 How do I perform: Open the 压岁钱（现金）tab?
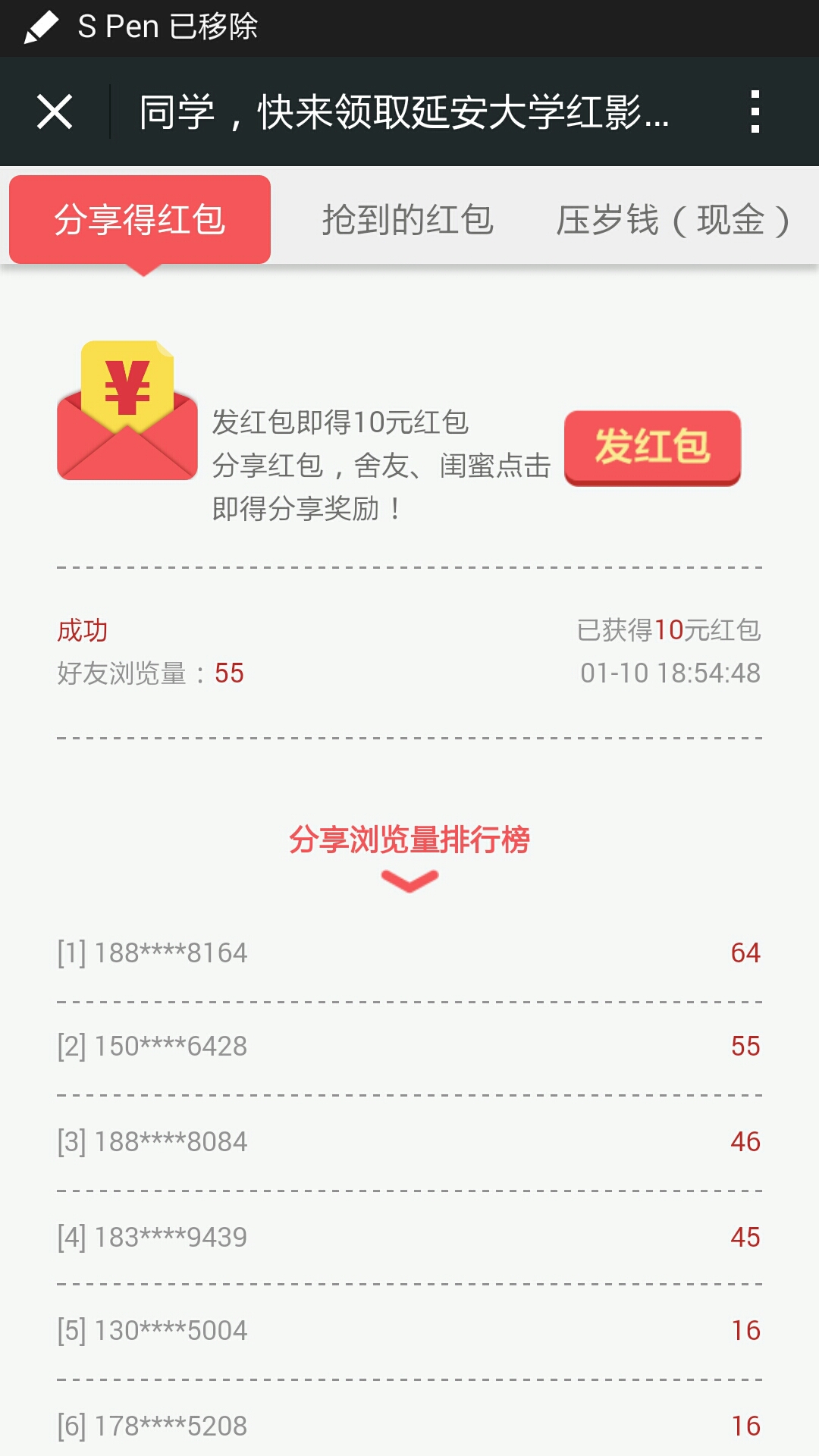click(x=673, y=220)
